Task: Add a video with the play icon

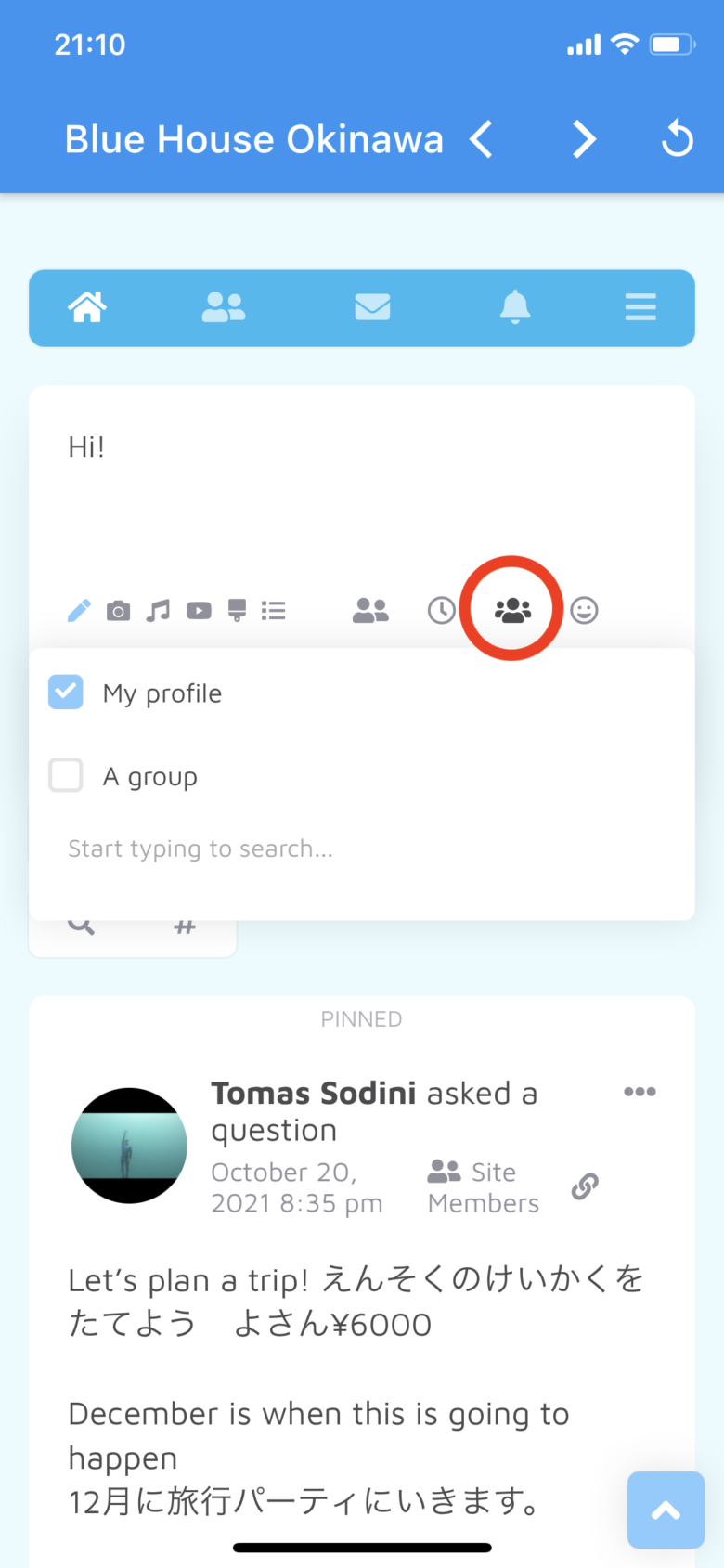Action: 199,611
